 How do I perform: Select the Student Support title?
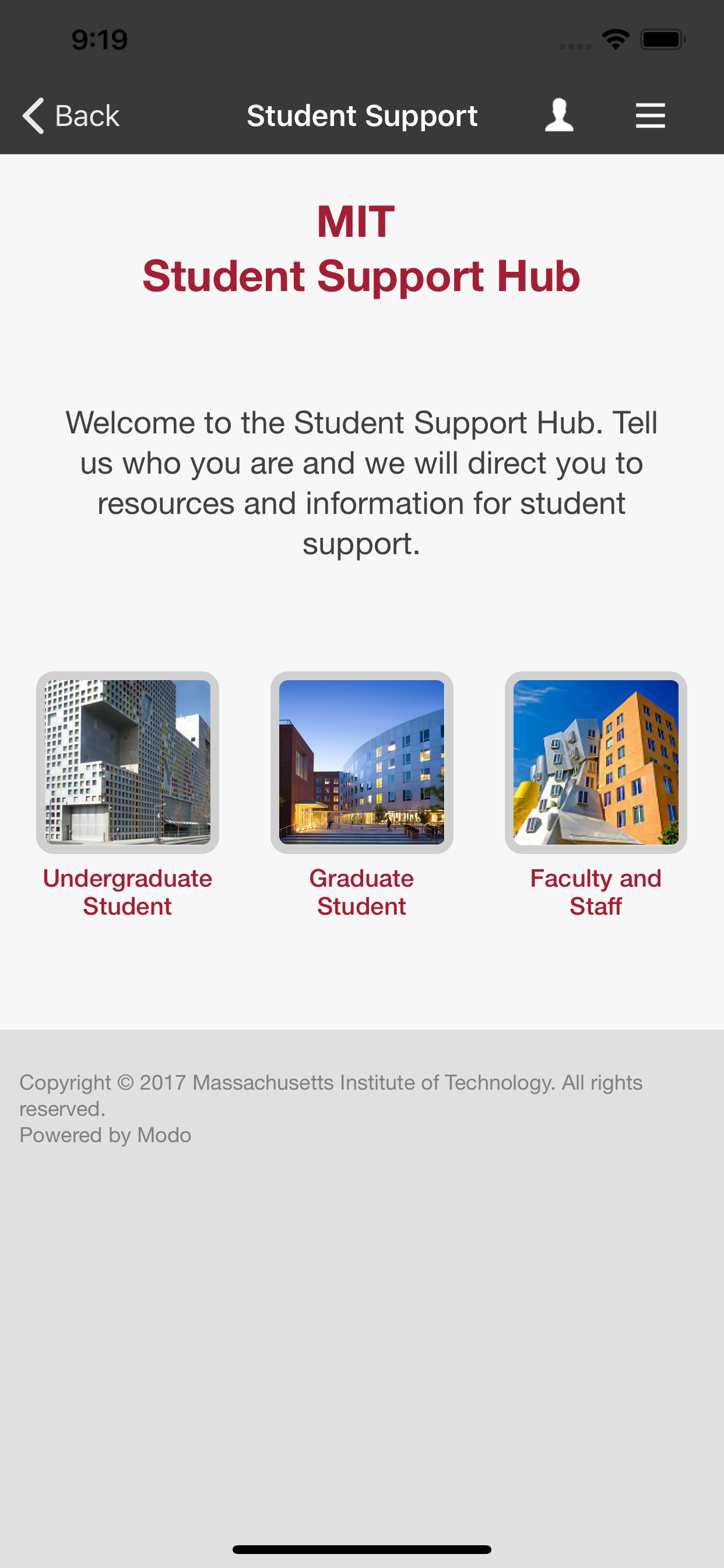[x=363, y=115]
